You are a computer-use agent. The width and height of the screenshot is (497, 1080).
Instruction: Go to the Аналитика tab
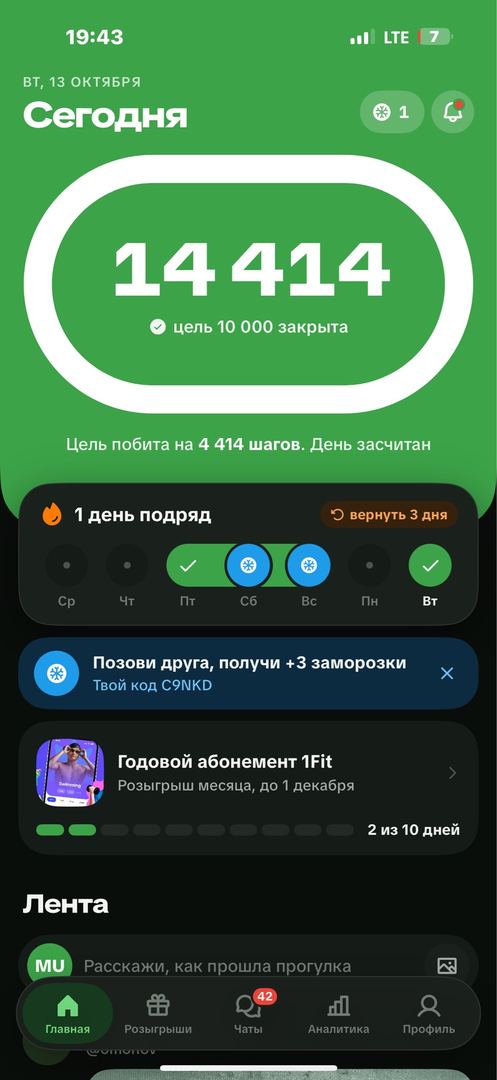(x=338, y=1015)
